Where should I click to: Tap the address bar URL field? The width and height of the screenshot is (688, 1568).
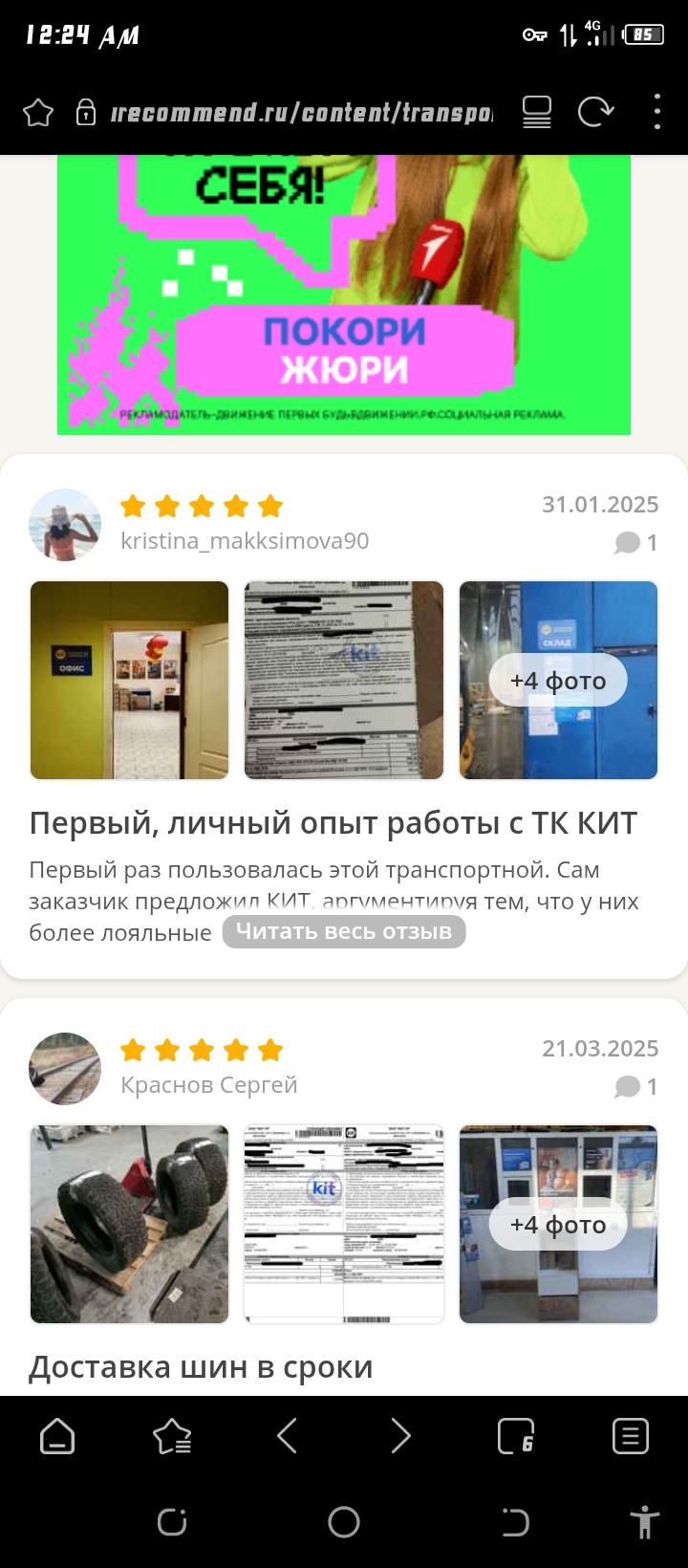pyautogui.click(x=301, y=113)
